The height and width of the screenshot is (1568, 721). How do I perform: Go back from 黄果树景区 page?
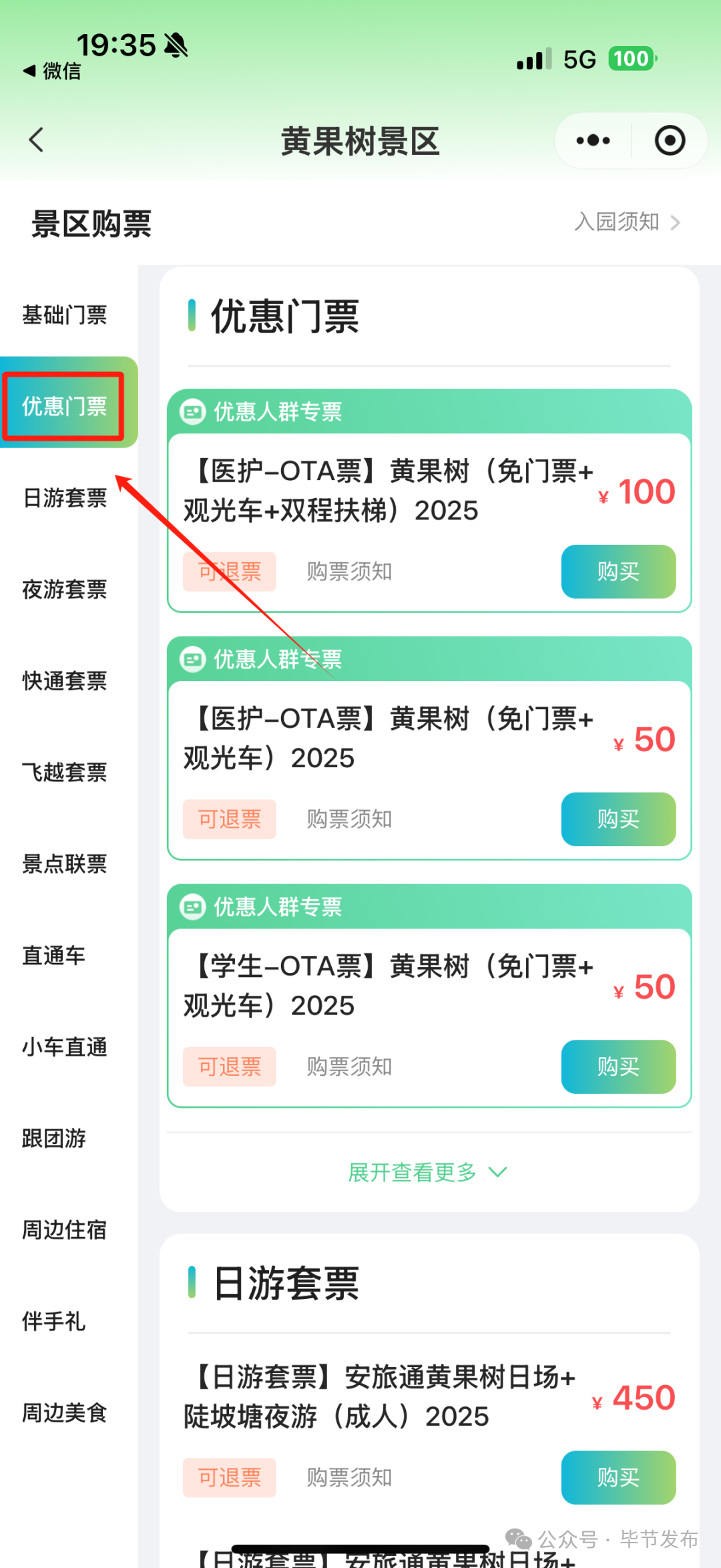point(37,140)
